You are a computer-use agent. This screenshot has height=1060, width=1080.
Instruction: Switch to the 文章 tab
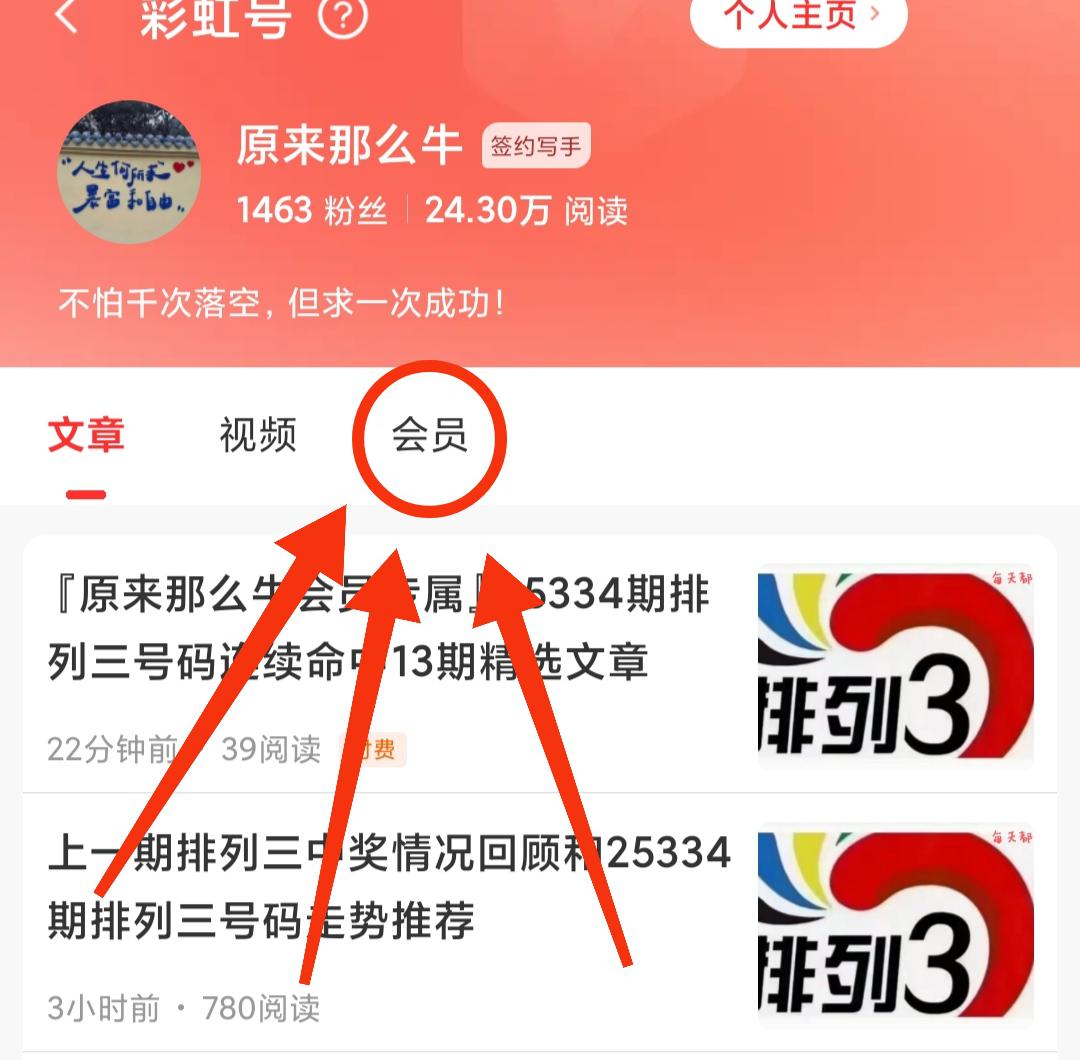(x=86, y=436)
